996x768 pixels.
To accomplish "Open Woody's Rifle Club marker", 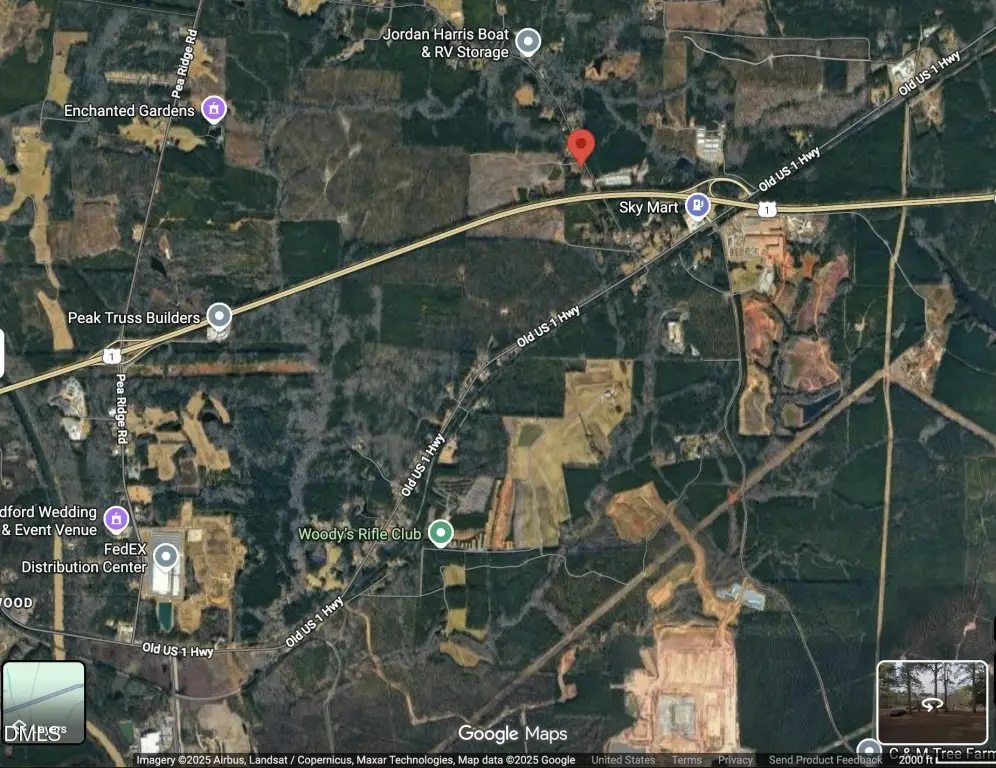I will (440, 534).
